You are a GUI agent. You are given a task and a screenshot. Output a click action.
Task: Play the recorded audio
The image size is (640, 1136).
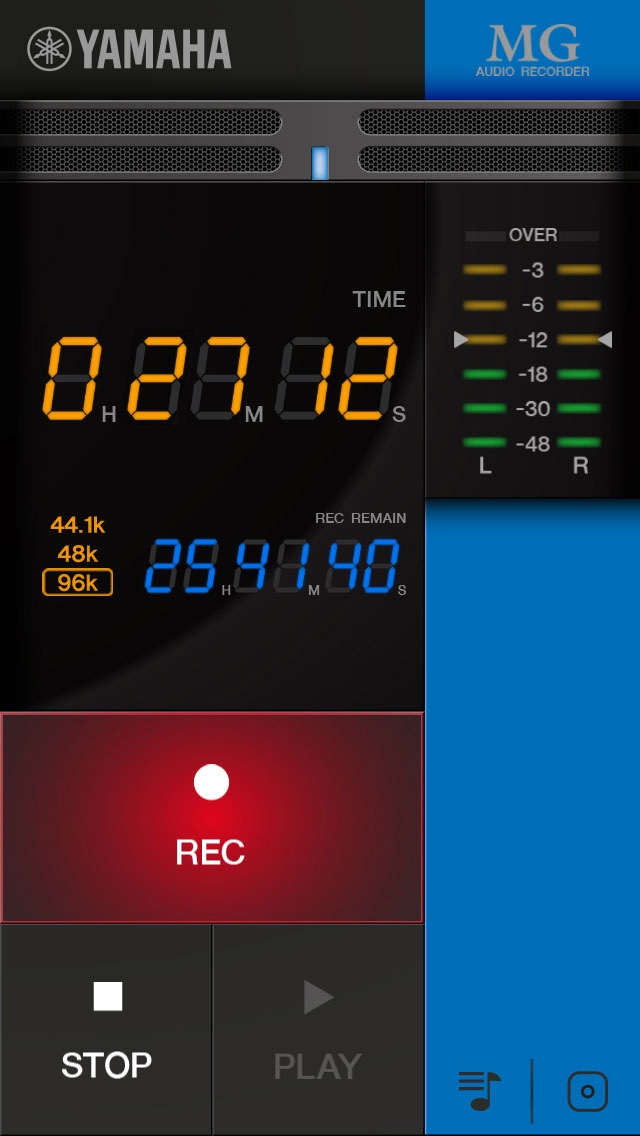(x=318, y=1030)
